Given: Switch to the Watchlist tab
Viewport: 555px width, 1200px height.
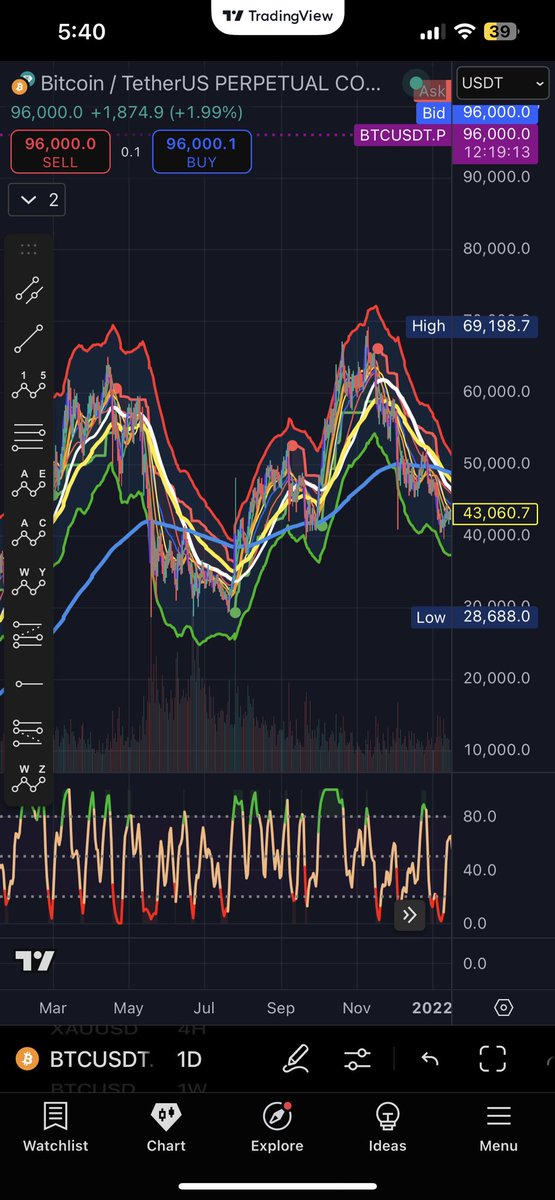Looking at the screenshot, I should pyautogui.click(x=55, y=1128).
